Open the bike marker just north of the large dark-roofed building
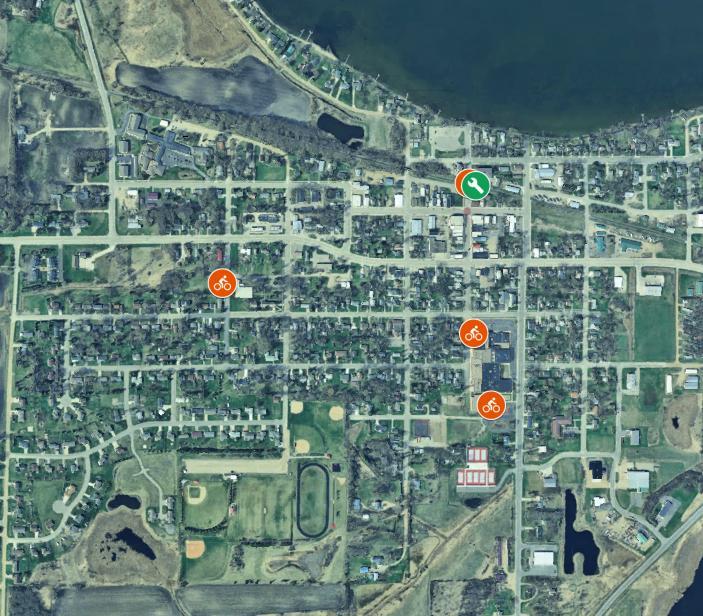Viewport: 703px width, 616px height. (x=474, y=333)
